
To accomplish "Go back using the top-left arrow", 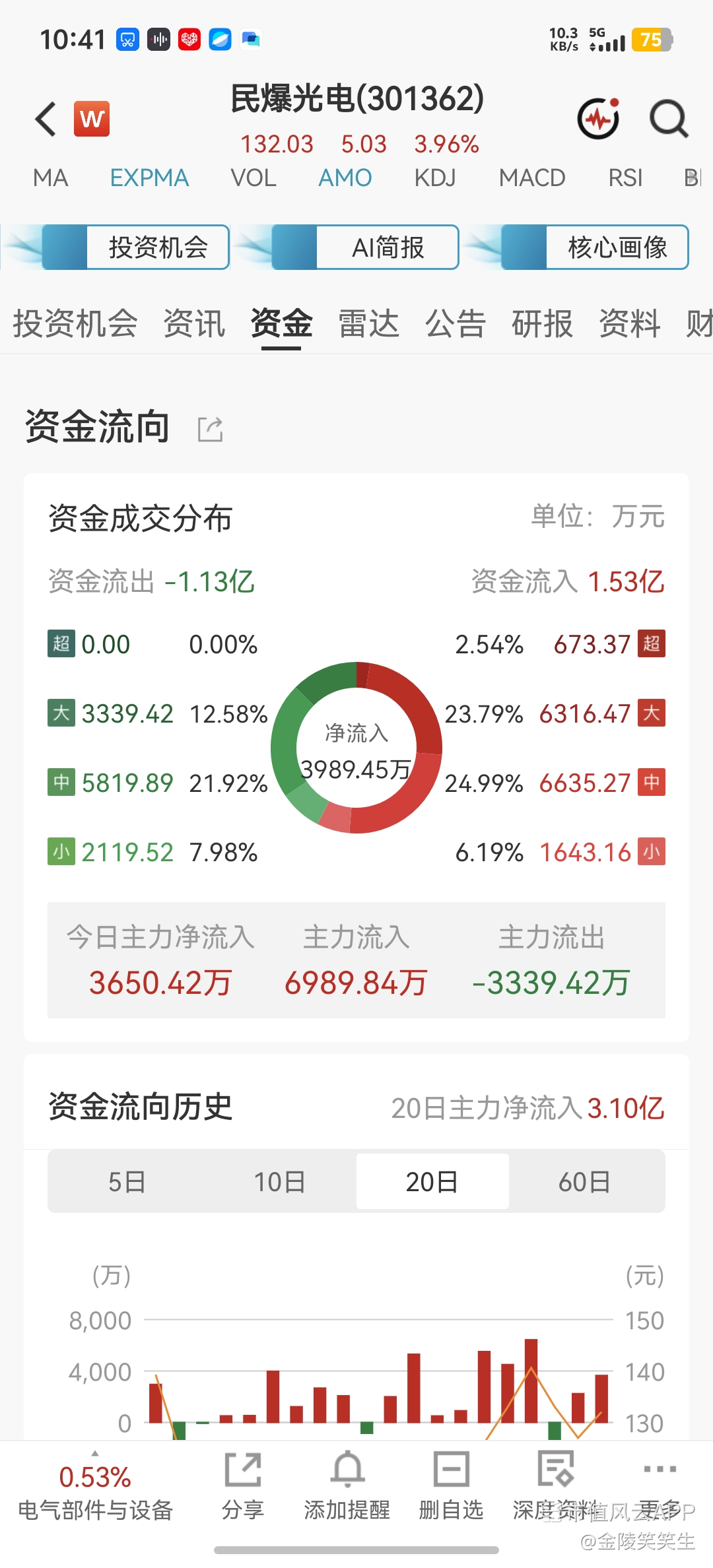I will [46, 119].
